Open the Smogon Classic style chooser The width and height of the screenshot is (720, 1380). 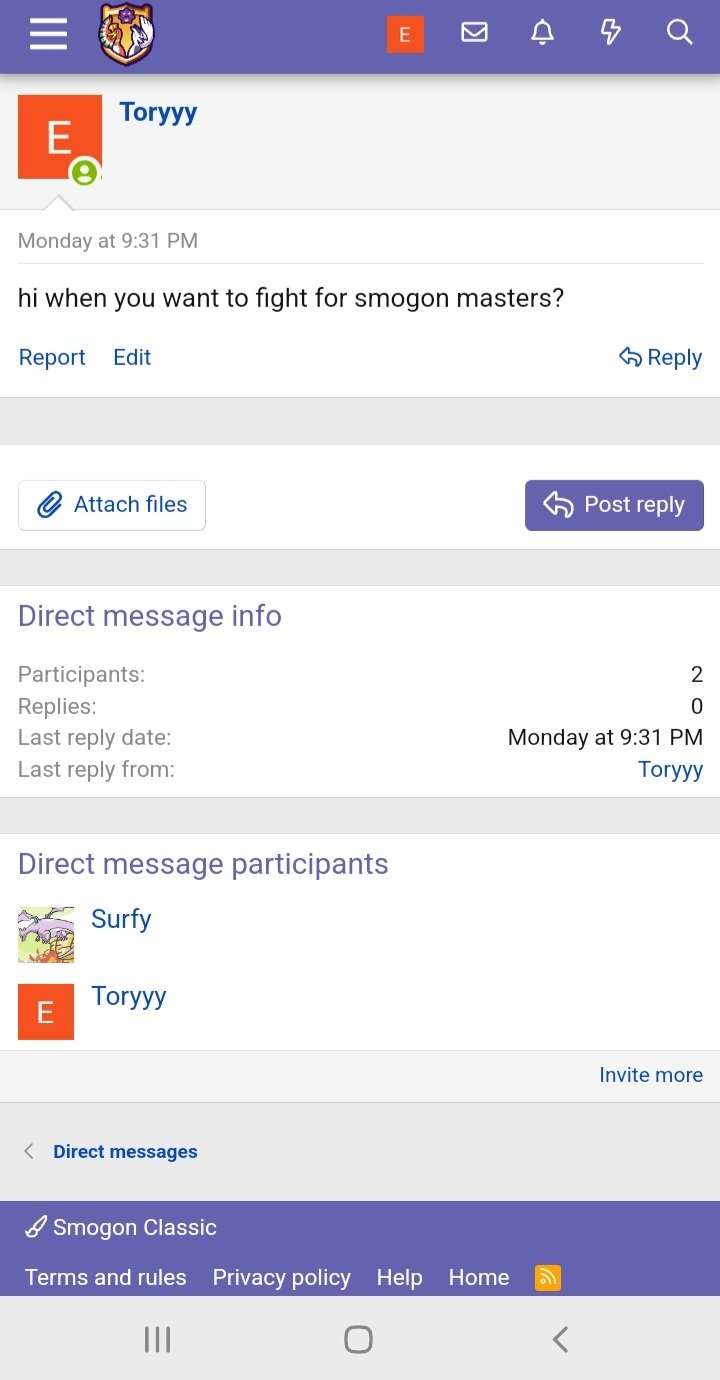coord(121,1227)
